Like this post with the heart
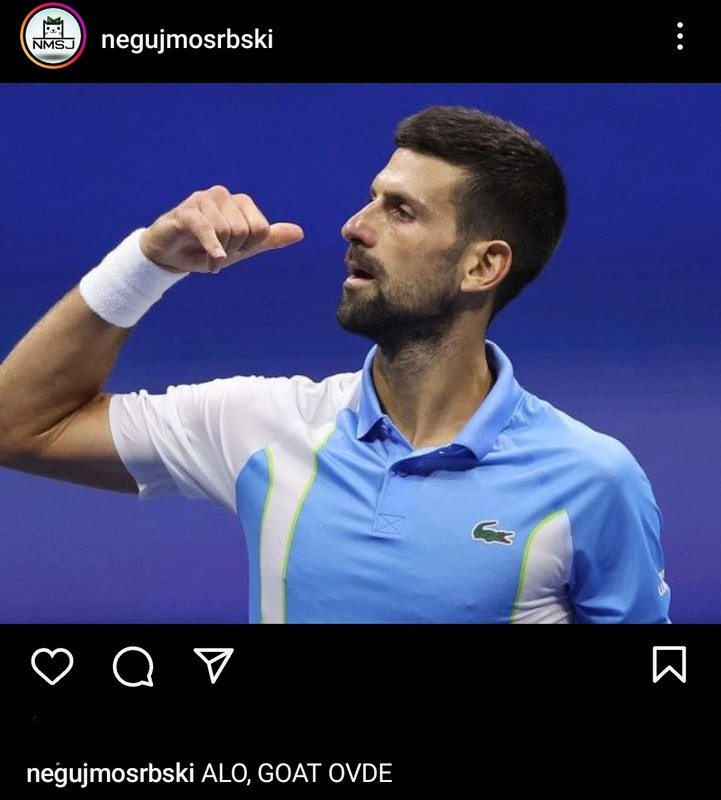 pyautogui.click(x=52, y=666)
